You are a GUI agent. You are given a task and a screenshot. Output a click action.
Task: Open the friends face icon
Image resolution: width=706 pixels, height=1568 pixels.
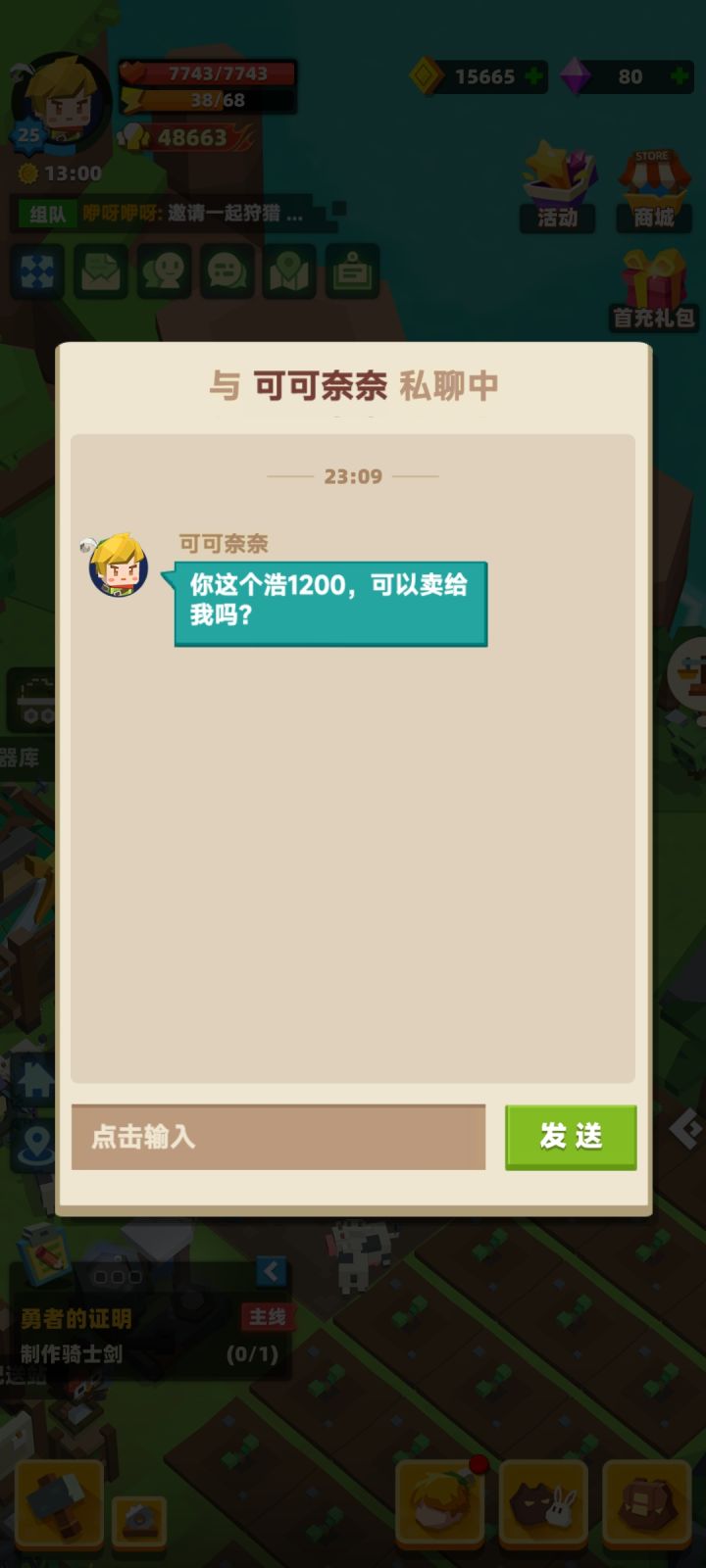coord(164,272)
